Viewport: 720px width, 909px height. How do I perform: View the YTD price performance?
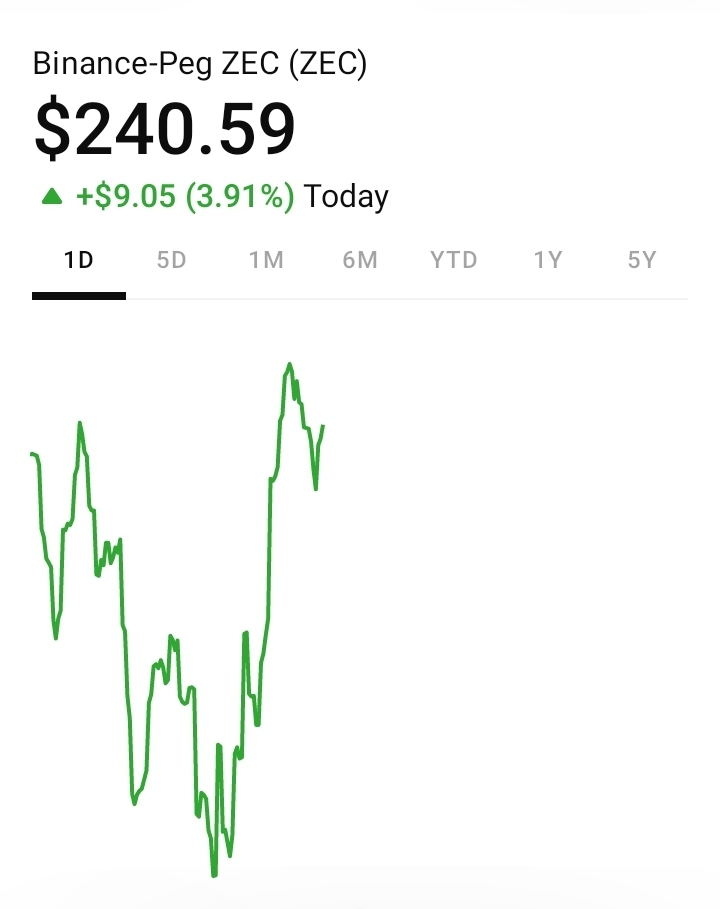(x=454, y=261)
